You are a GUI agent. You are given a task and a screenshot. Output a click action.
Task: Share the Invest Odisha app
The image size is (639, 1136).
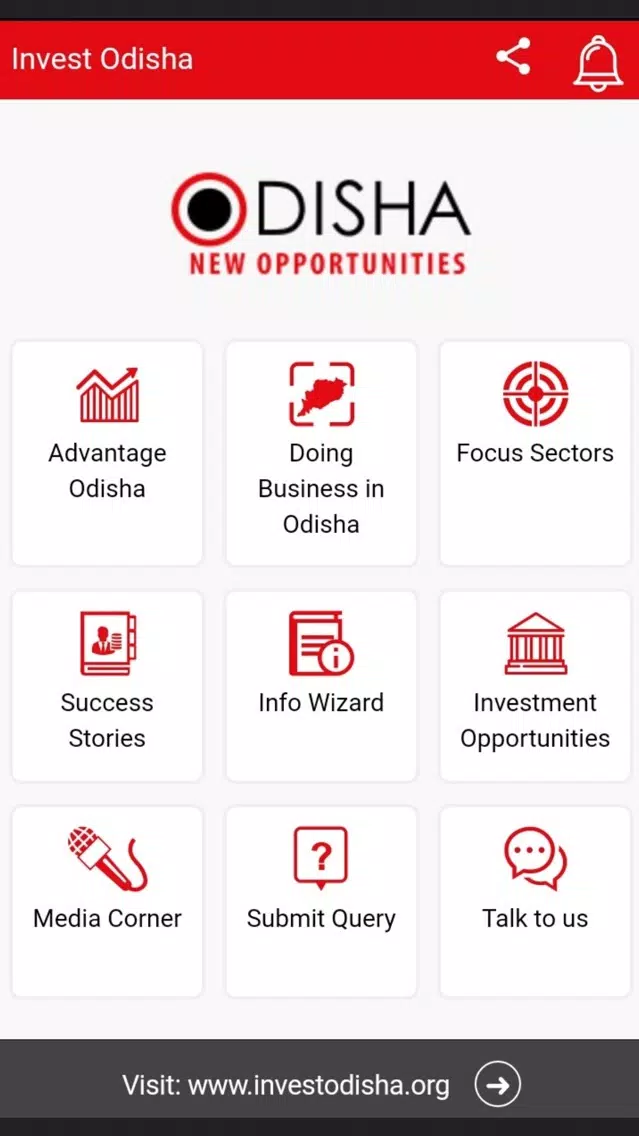click(x=513, y=57)
